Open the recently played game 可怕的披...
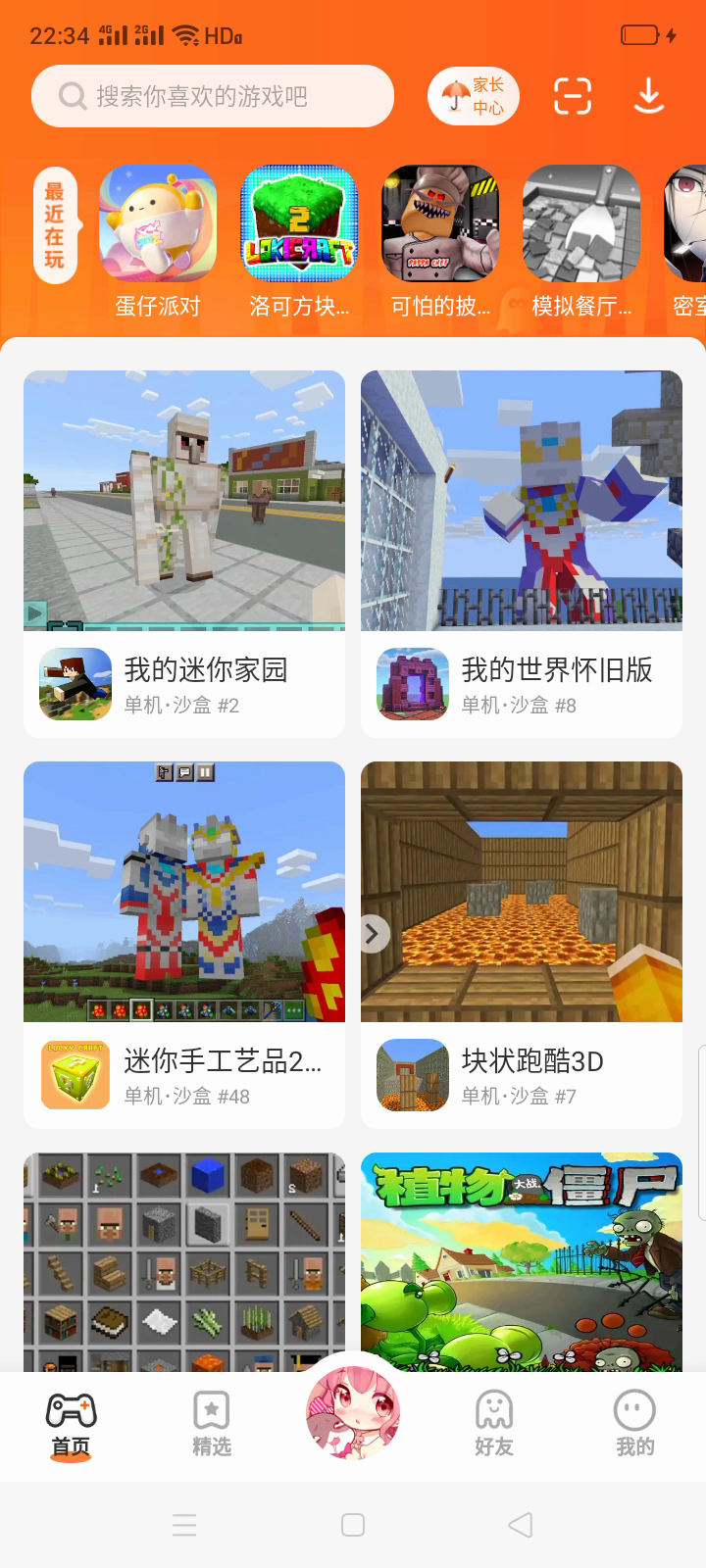Viewport: 706px width, 1568px height. (x=440, y=224)
